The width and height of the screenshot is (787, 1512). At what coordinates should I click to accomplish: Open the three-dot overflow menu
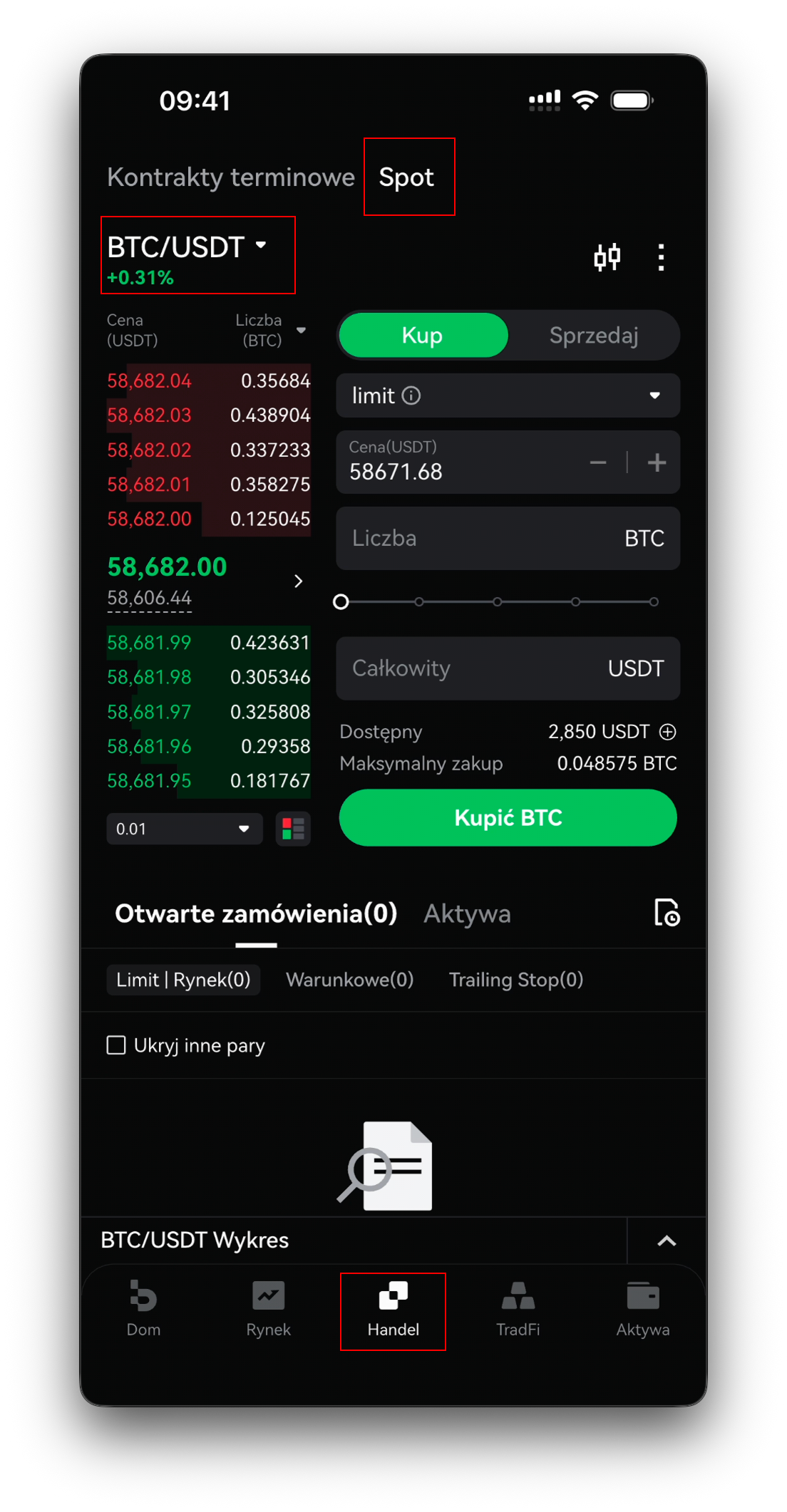click(x=662, y=257)
